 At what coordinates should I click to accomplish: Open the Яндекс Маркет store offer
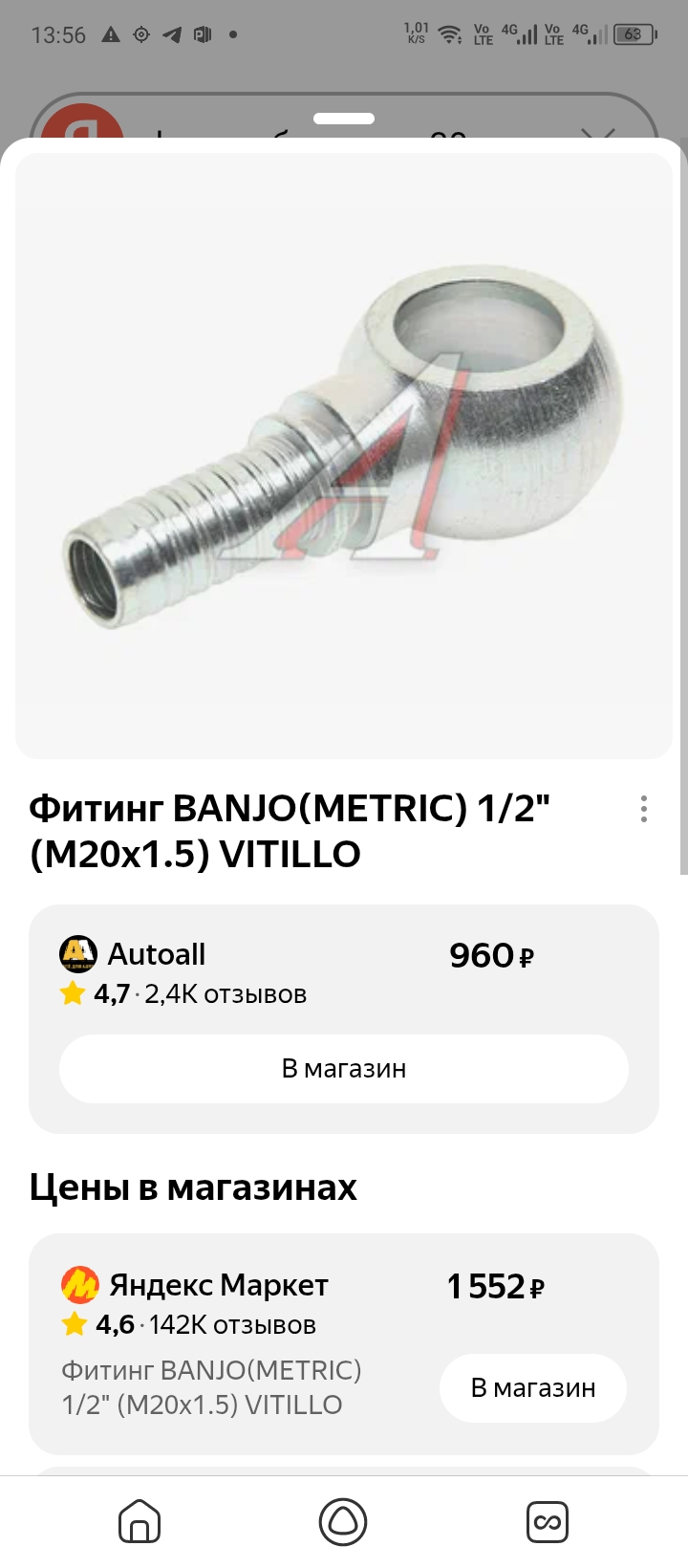[532, 1387]
